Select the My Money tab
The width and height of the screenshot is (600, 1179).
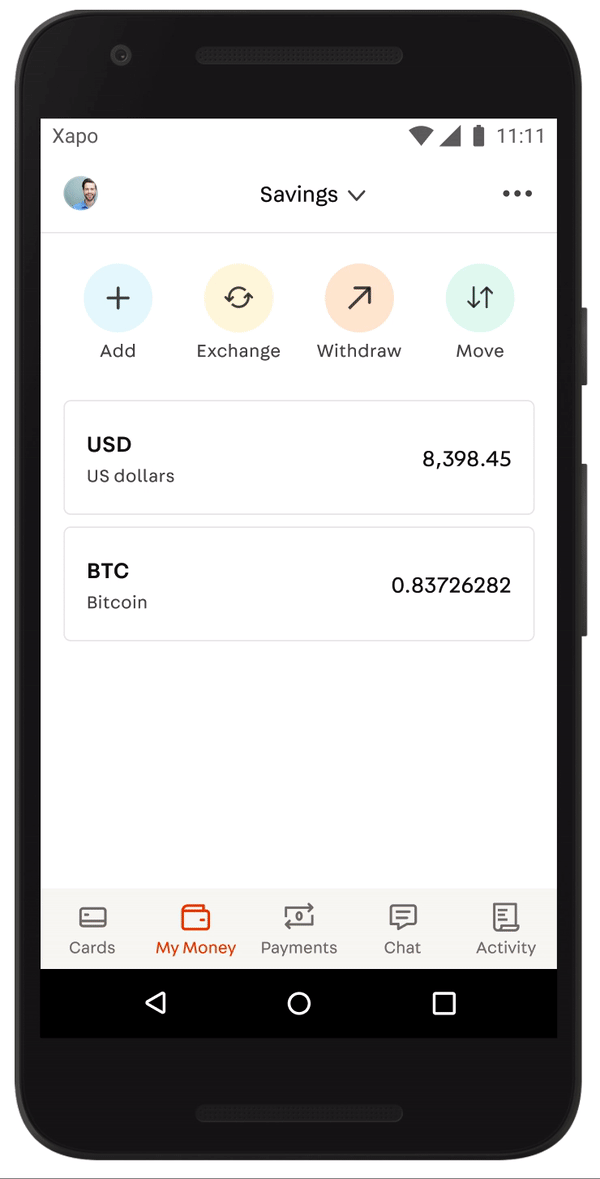195,929
